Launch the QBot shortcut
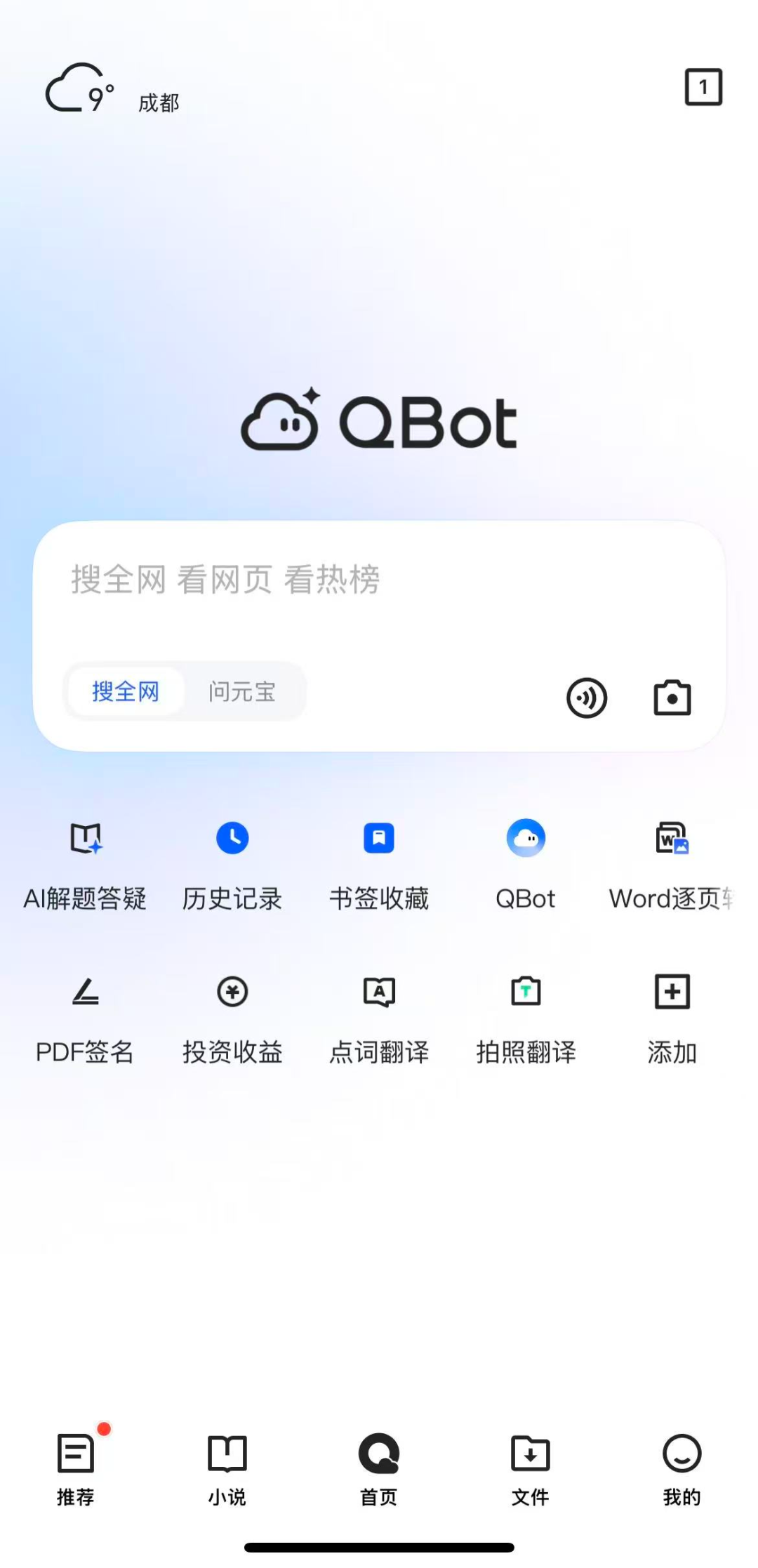Screen dimensions: 758x1568 [526, 863]
